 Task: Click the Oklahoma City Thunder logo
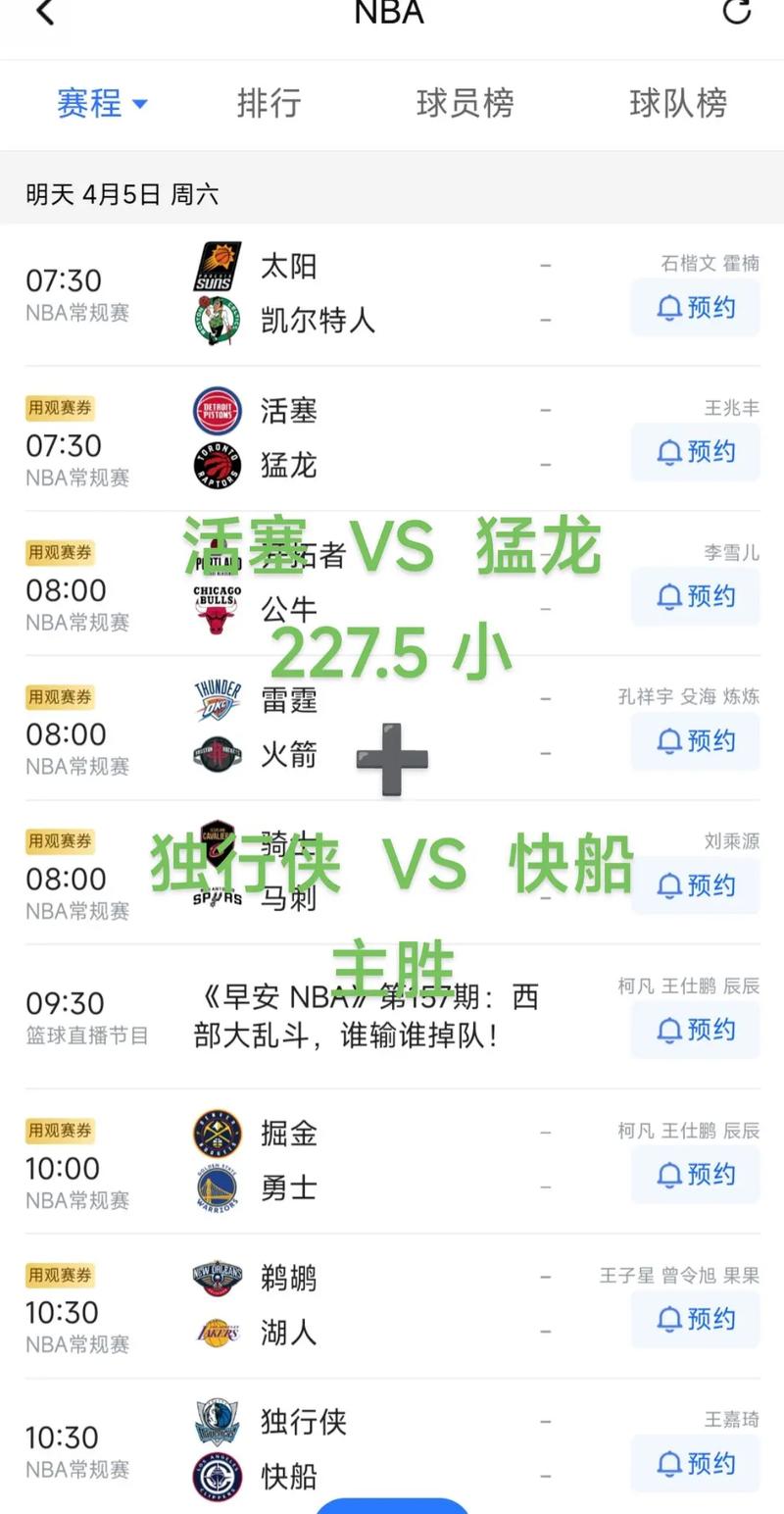[x=216, y=700]
